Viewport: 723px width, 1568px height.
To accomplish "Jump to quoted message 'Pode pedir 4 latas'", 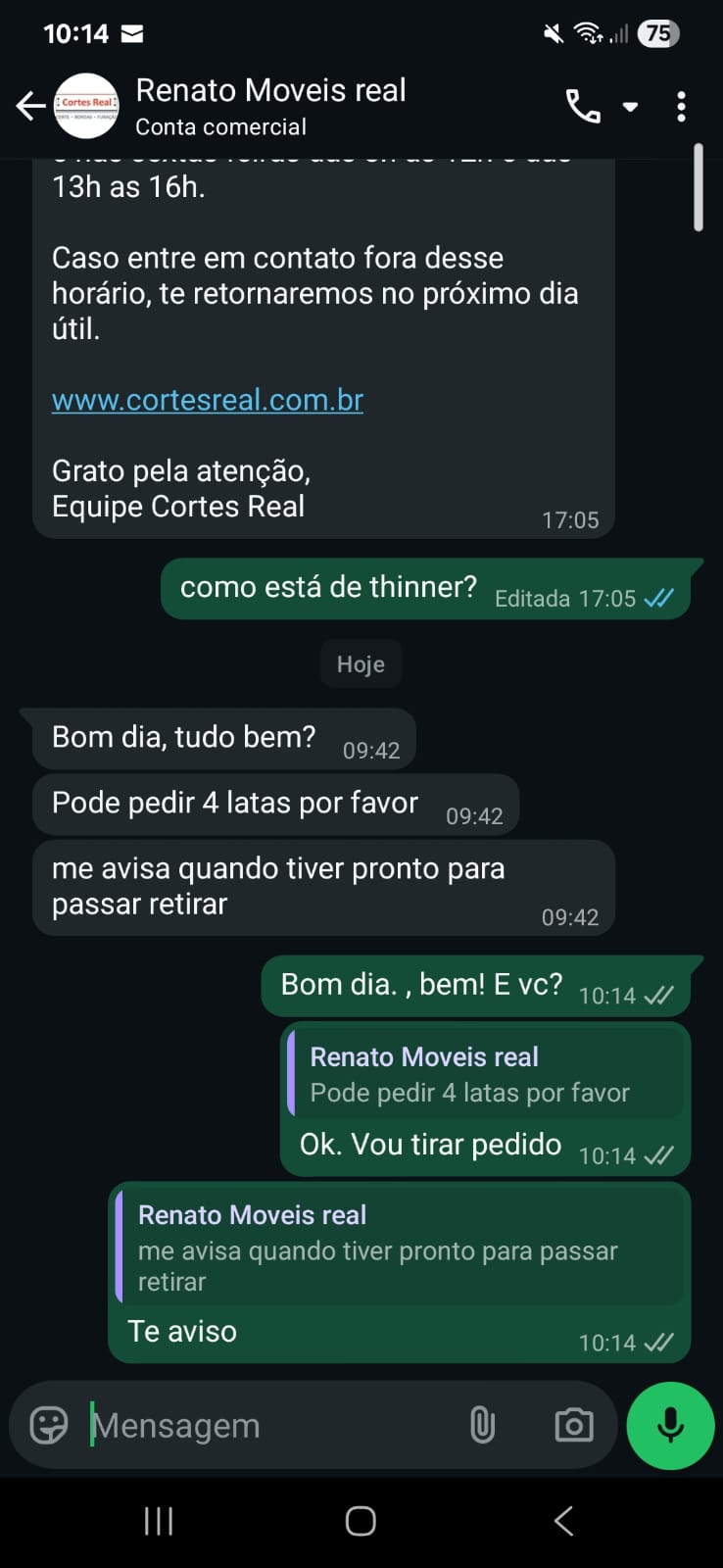I will tap(486, 1074).
